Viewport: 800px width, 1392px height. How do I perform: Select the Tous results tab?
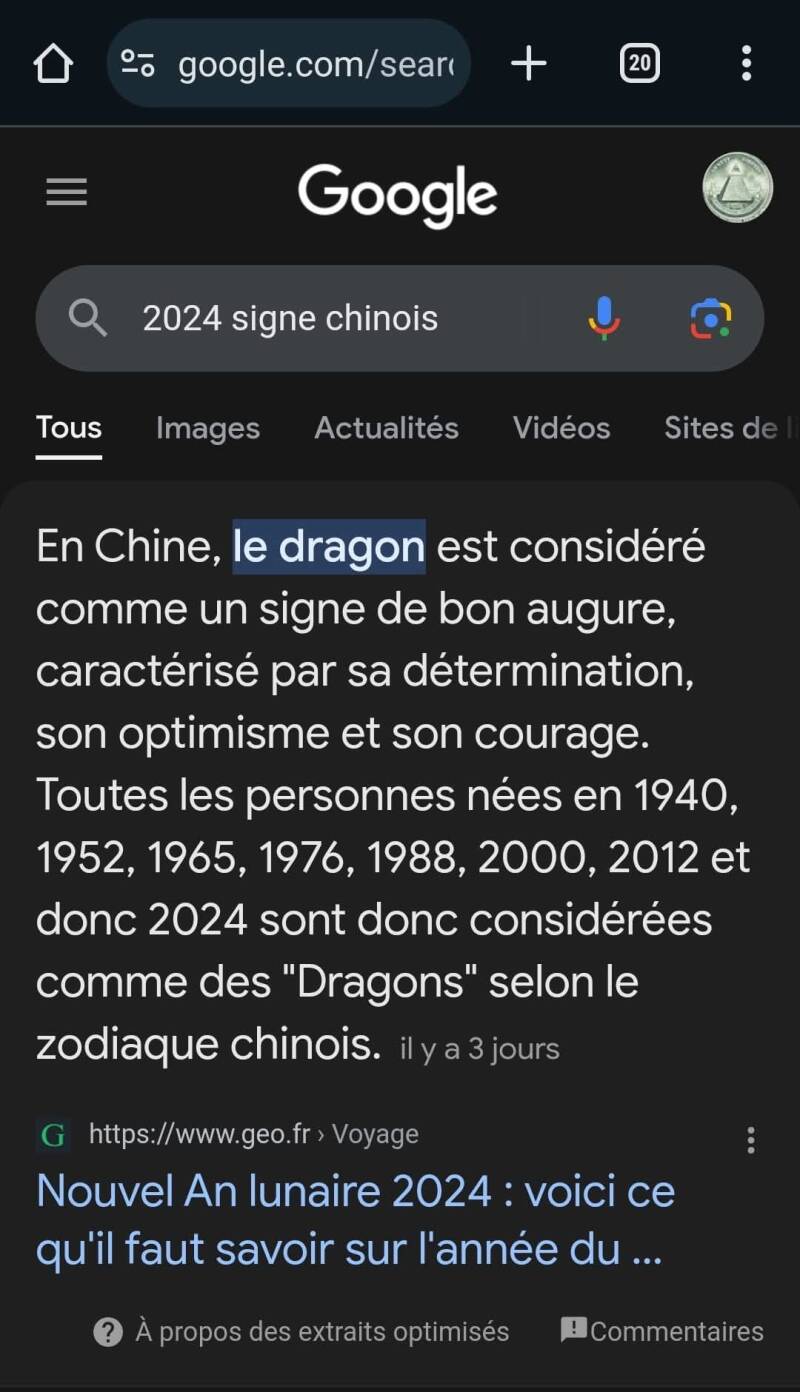click(x=69, y=428)
